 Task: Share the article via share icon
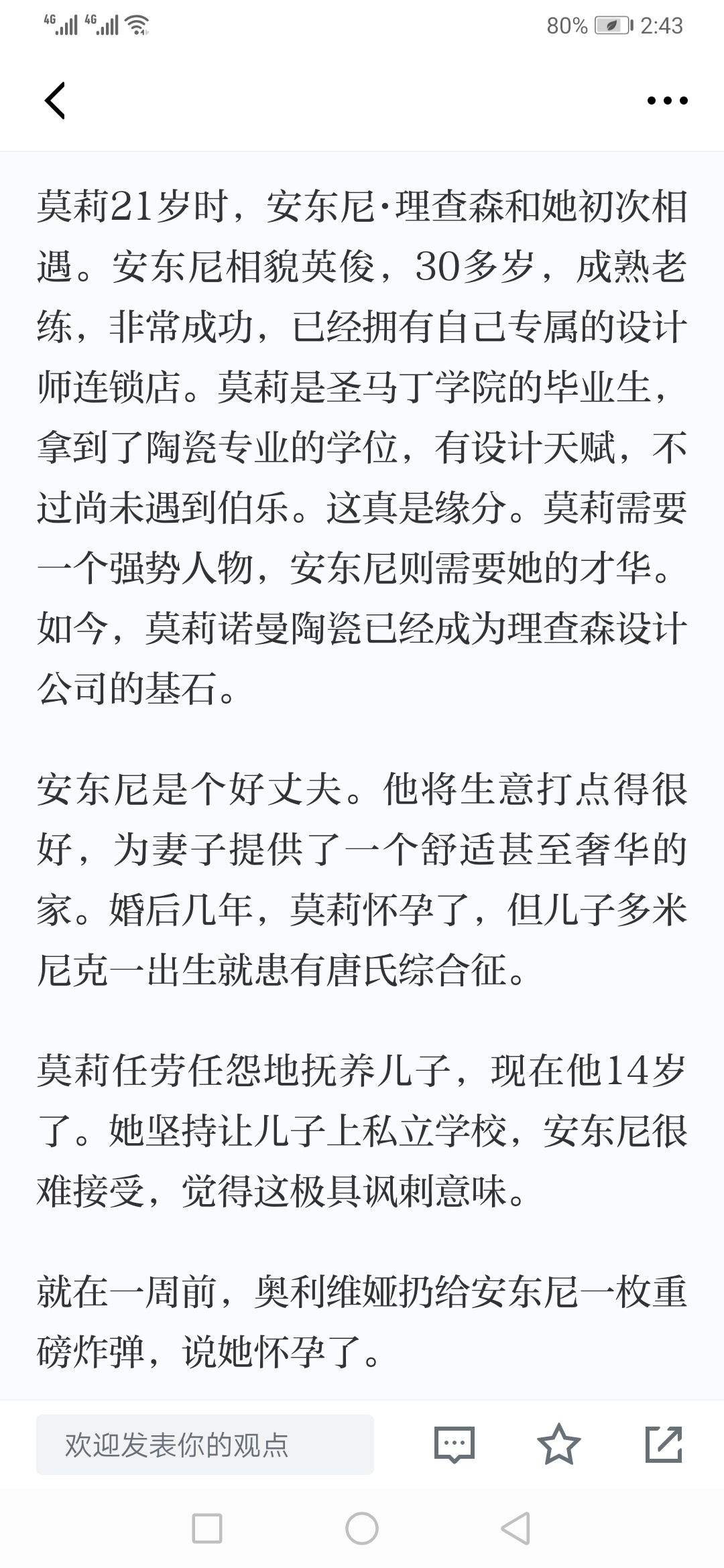664,1444
